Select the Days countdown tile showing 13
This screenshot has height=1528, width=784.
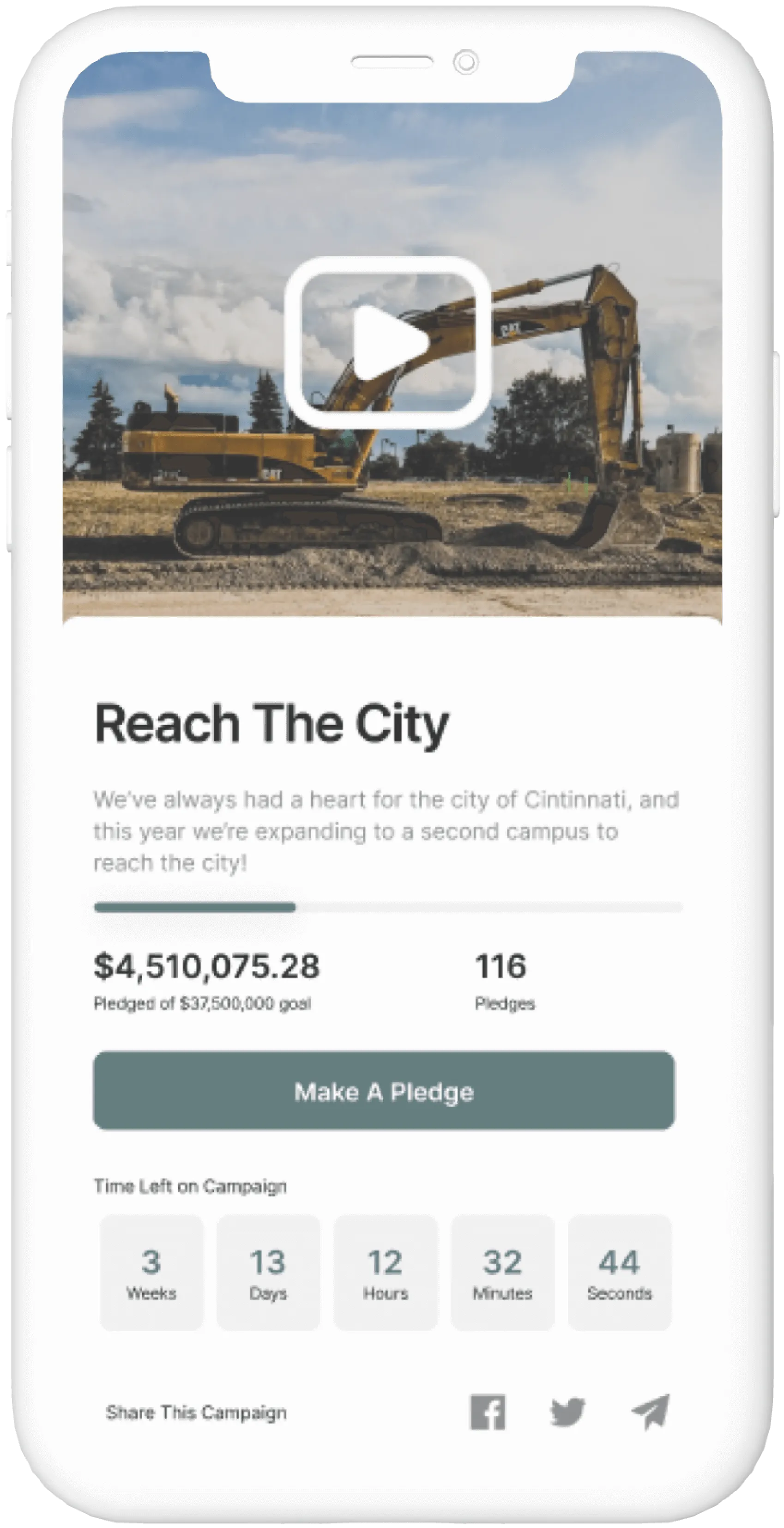(x=268, y=1271)
